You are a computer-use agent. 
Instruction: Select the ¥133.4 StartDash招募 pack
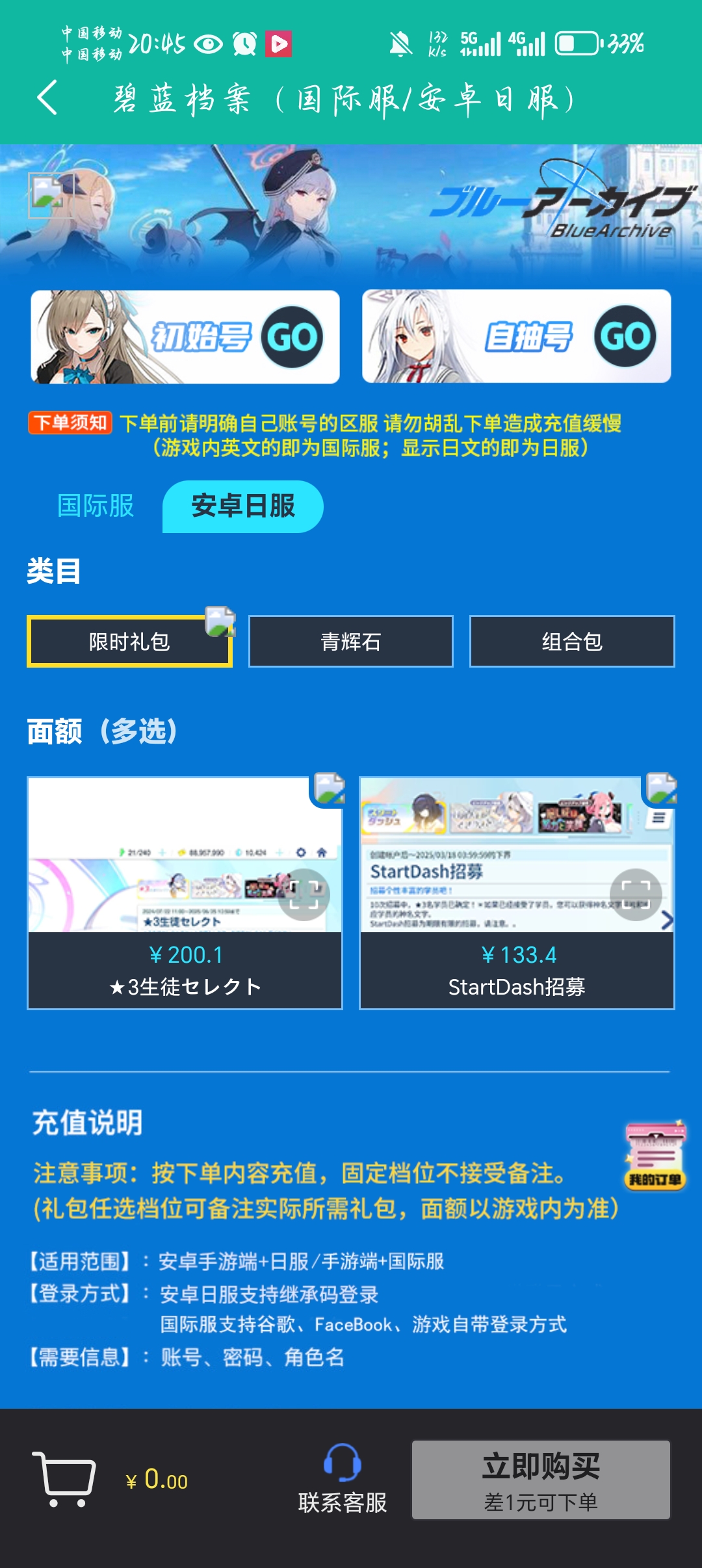click(517, 971)
